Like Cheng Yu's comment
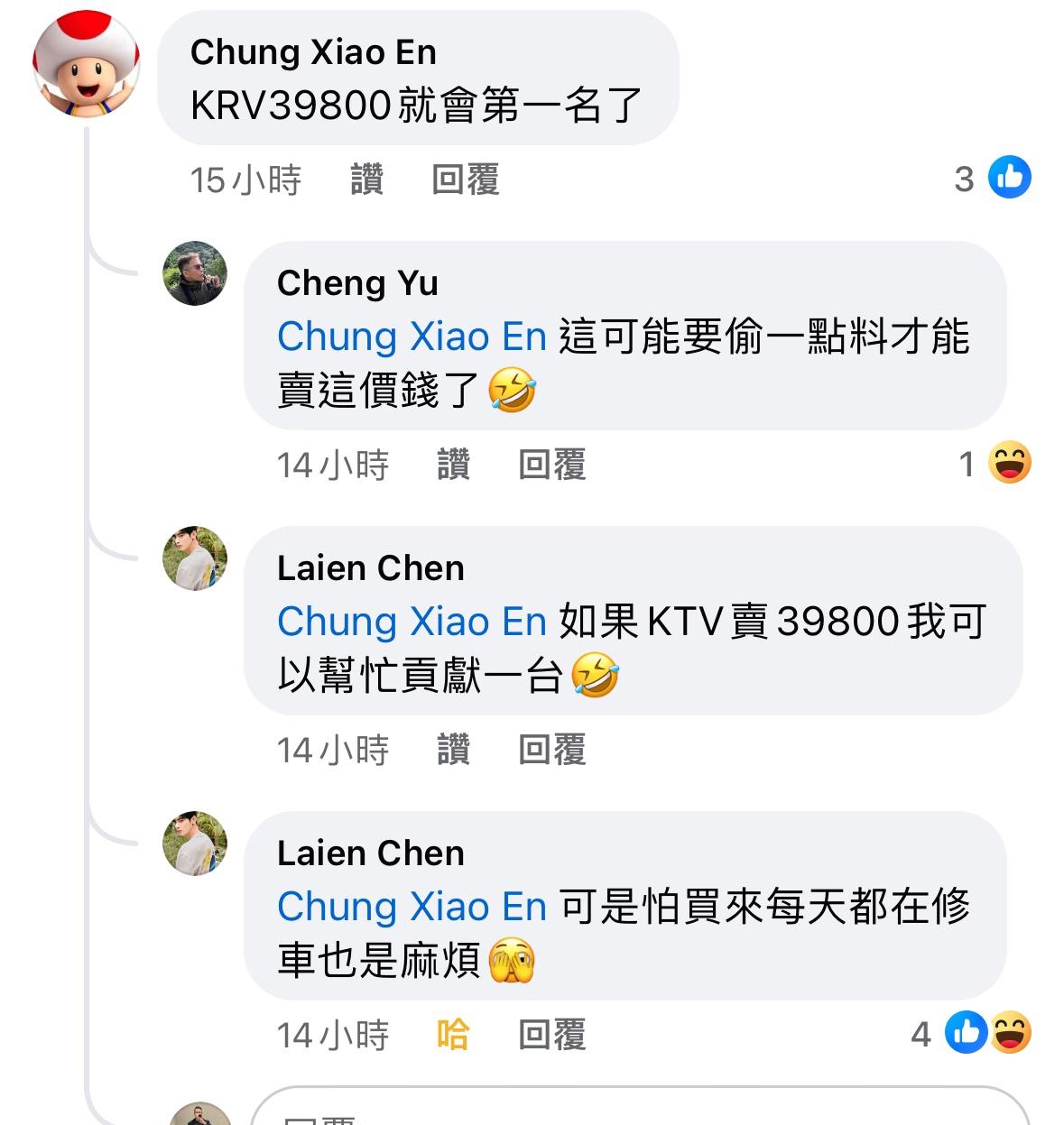This screenshot has width=1064, height=1125. coord(453,465)
